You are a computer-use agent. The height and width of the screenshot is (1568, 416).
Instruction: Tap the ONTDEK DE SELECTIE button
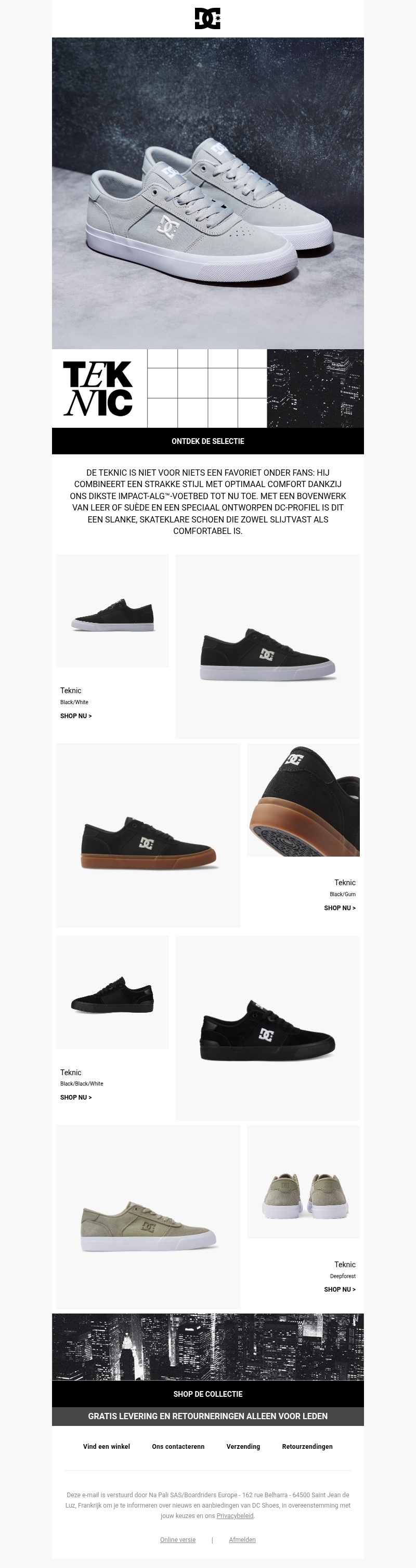click(207, 441)
